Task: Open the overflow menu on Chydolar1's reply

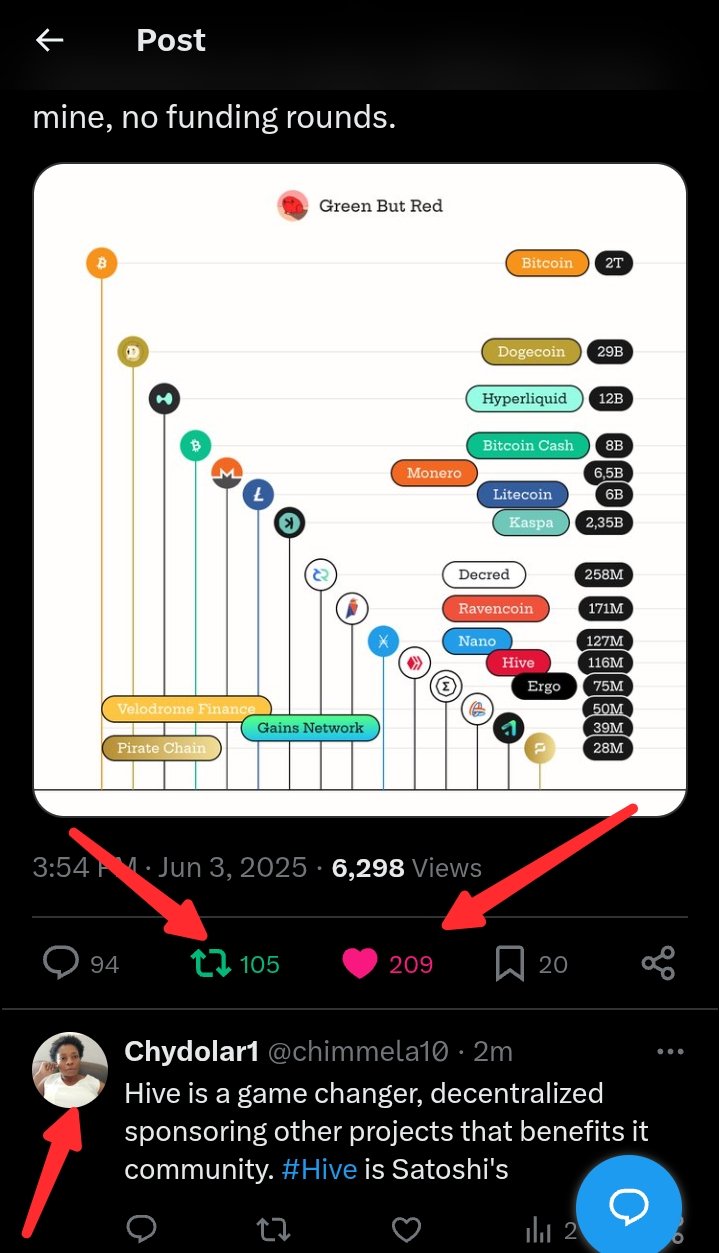Action: point(670,1052)
